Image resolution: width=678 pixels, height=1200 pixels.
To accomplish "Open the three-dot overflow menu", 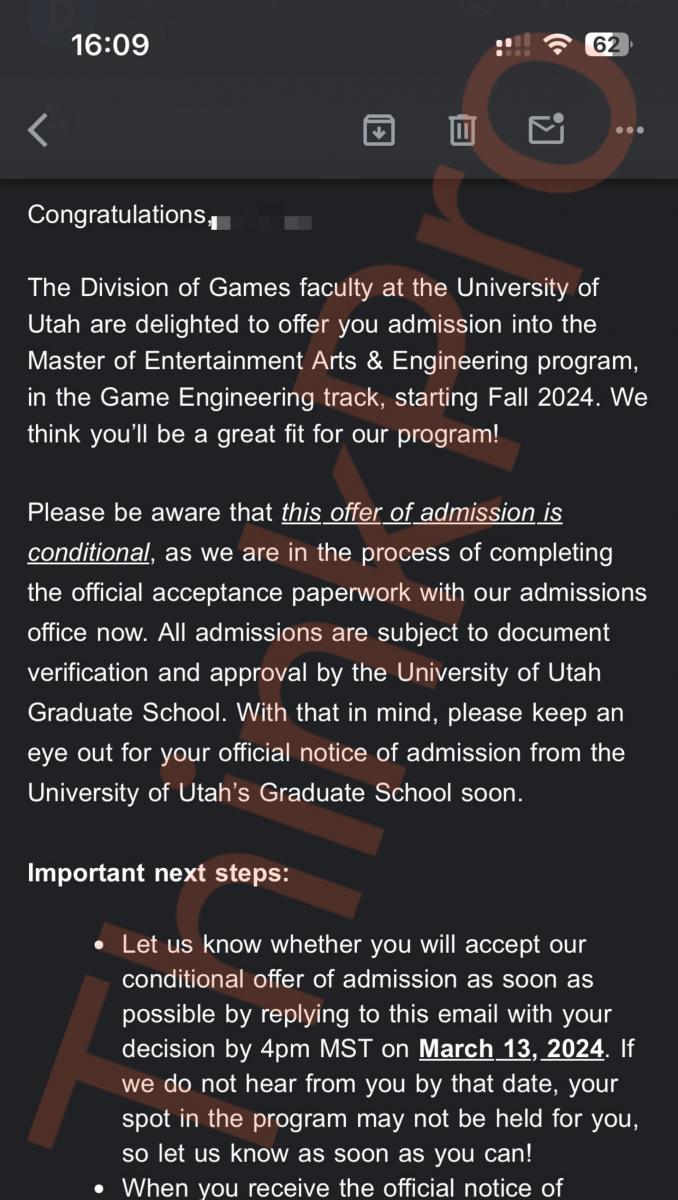I will 629,130.
